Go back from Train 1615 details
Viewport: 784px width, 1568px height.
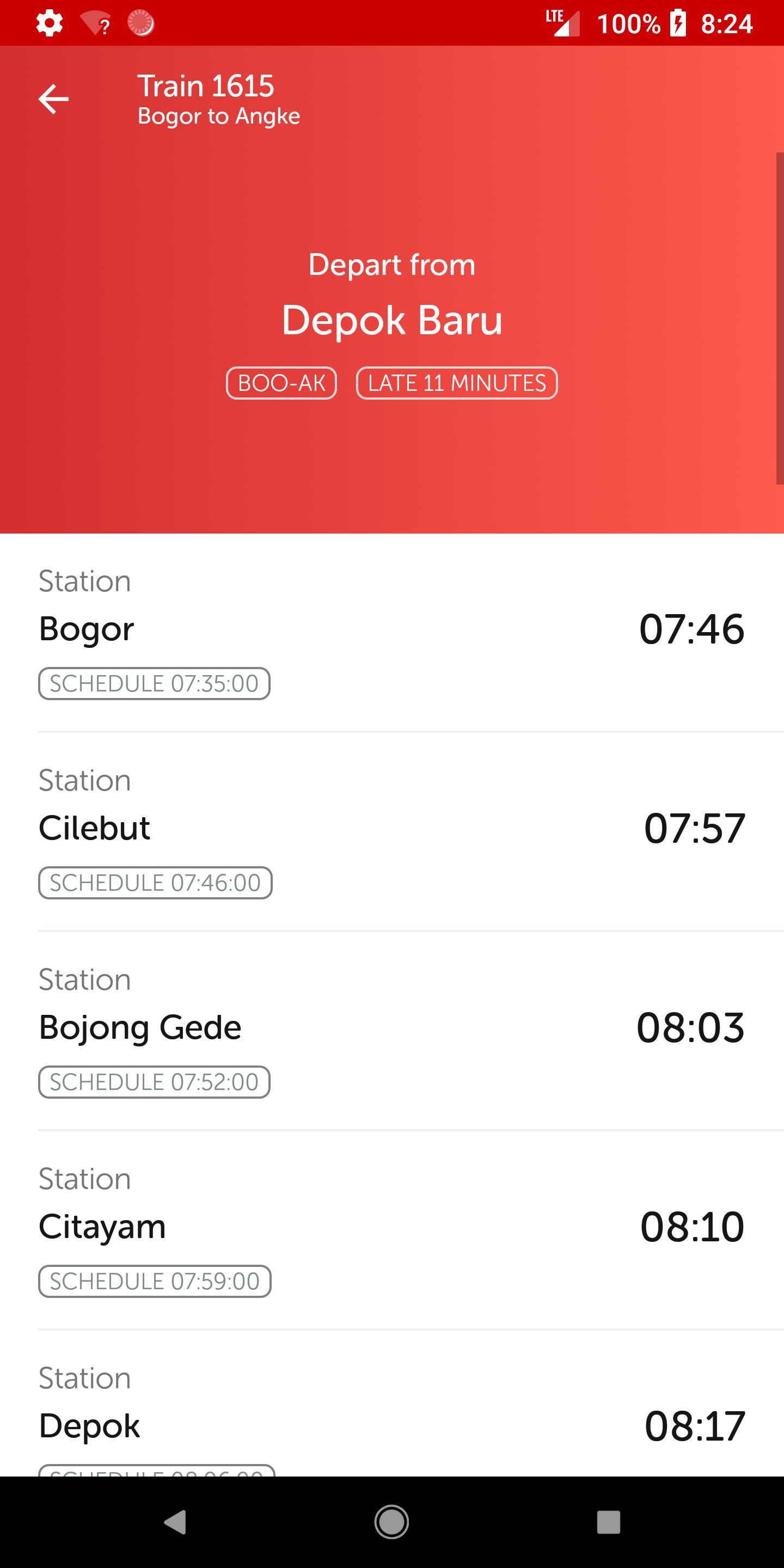tap(53, 99)
